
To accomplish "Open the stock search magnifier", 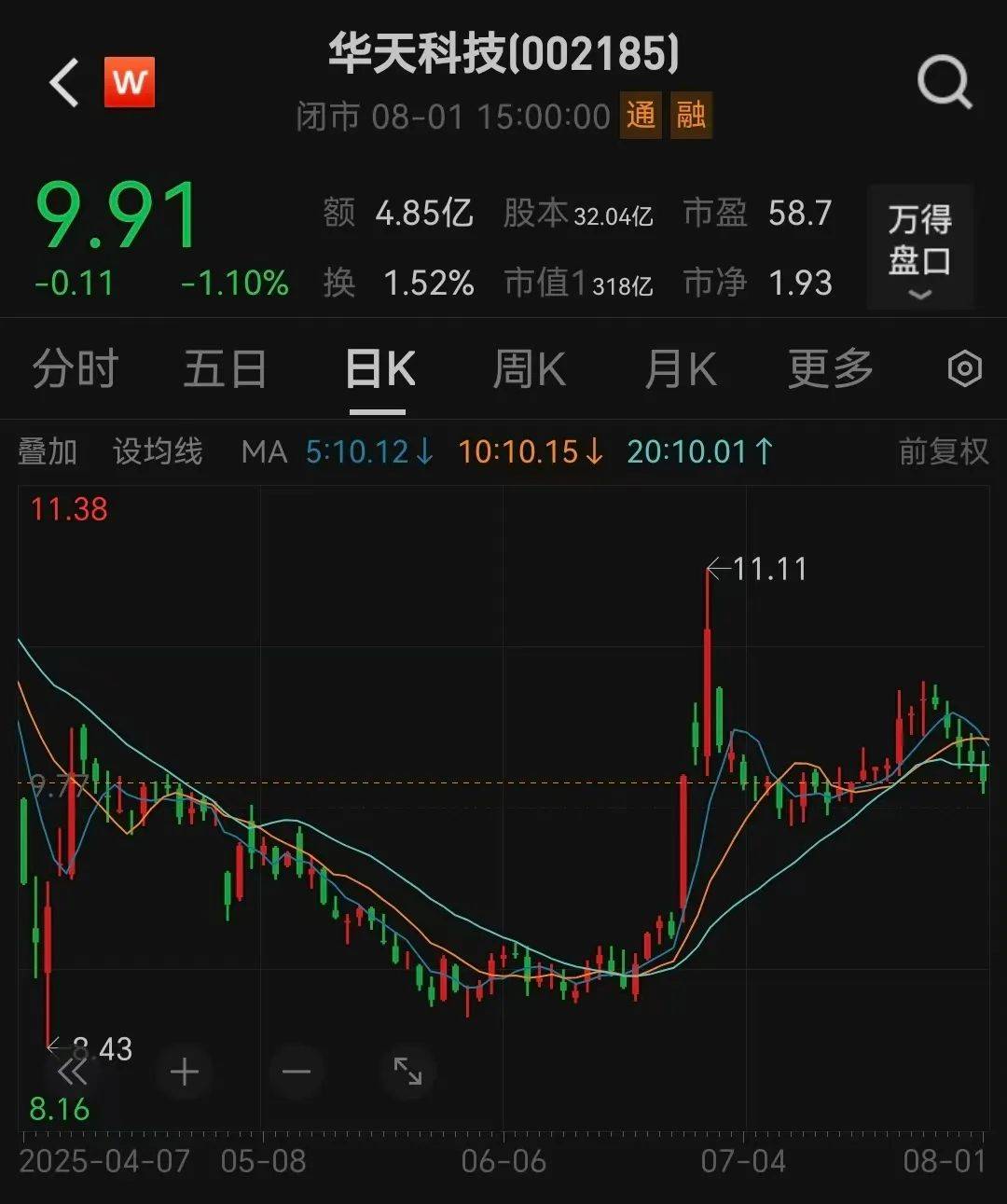I will [x=944, y=83].
